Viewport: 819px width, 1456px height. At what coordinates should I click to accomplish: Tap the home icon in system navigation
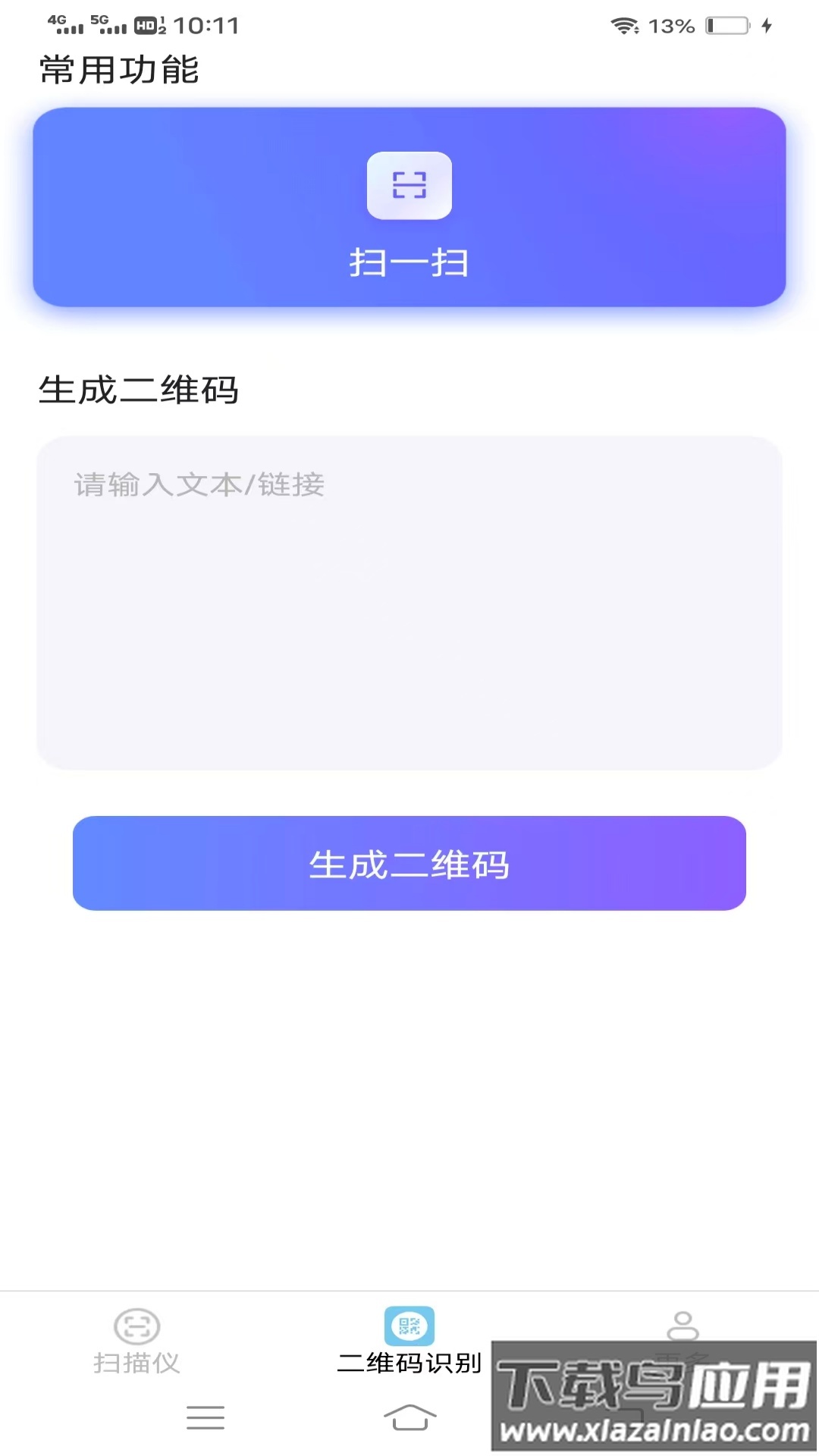[x=409, y=1415]
